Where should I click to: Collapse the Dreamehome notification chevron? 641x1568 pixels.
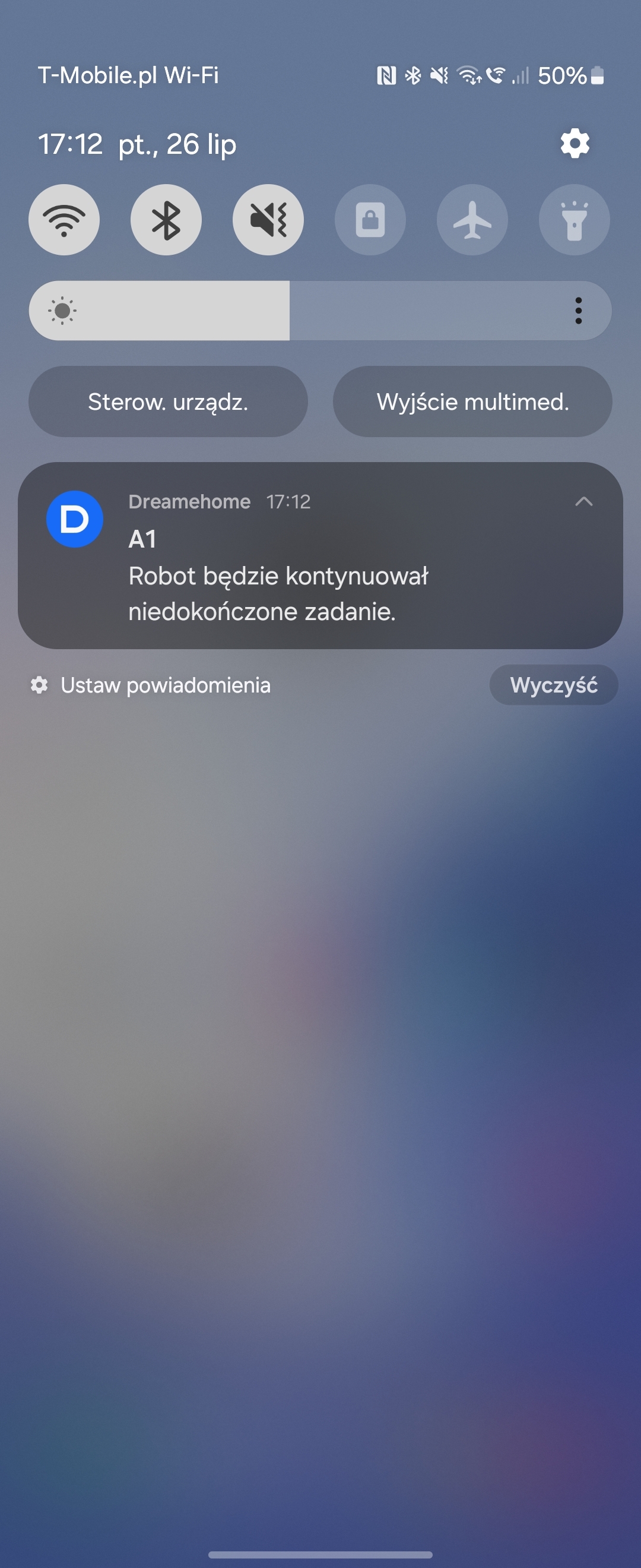click(583, 501)
